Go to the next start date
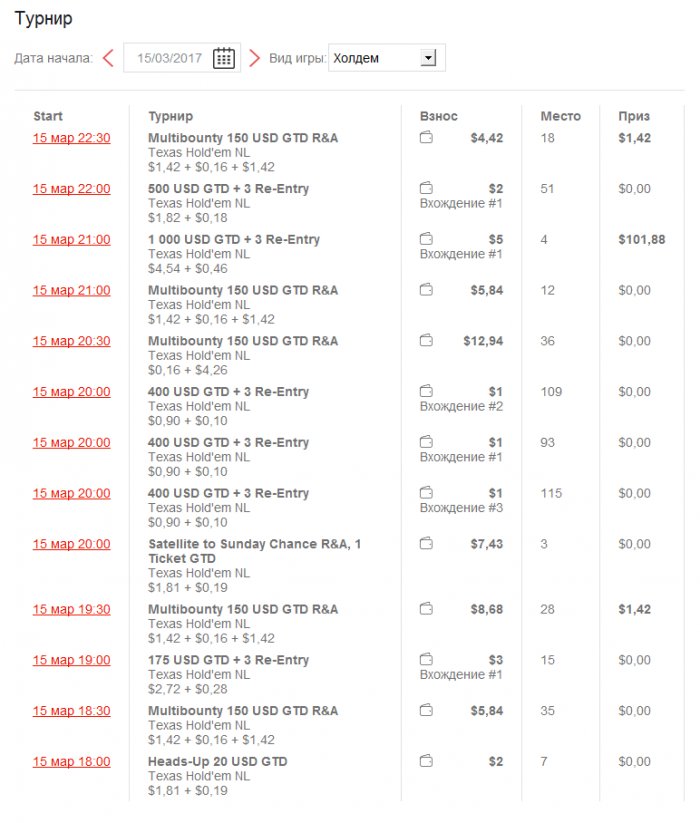 point(254,58)
